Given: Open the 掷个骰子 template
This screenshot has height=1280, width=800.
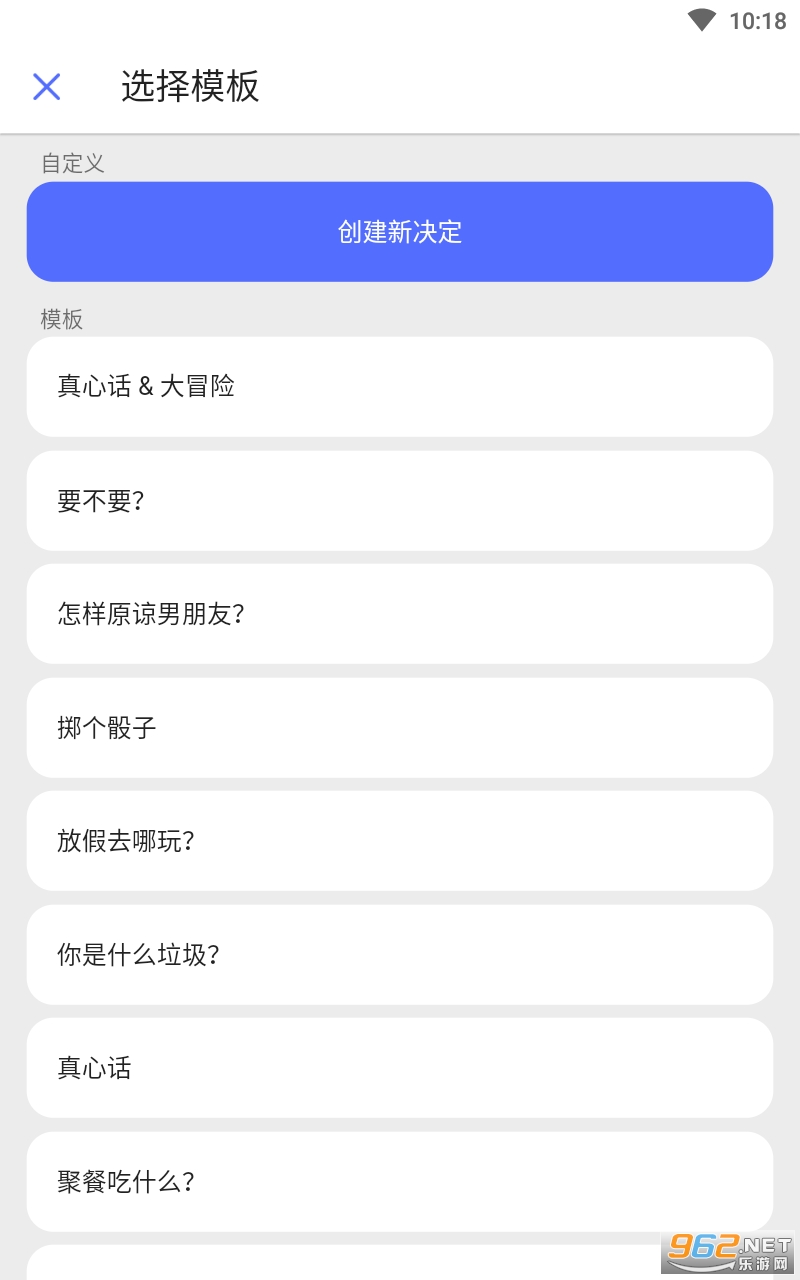Looking at the screenshot, I should (400, 728).
